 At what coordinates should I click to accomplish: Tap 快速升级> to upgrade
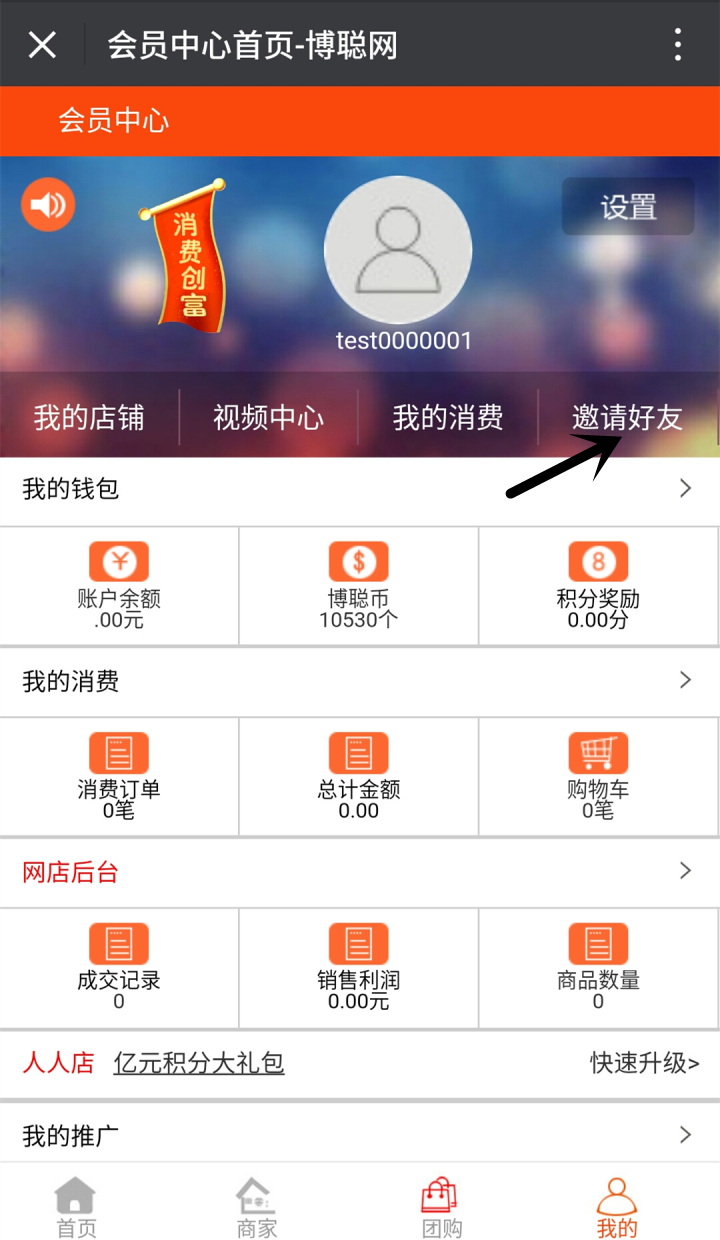pyautogui.click(x=644, y=1063)
